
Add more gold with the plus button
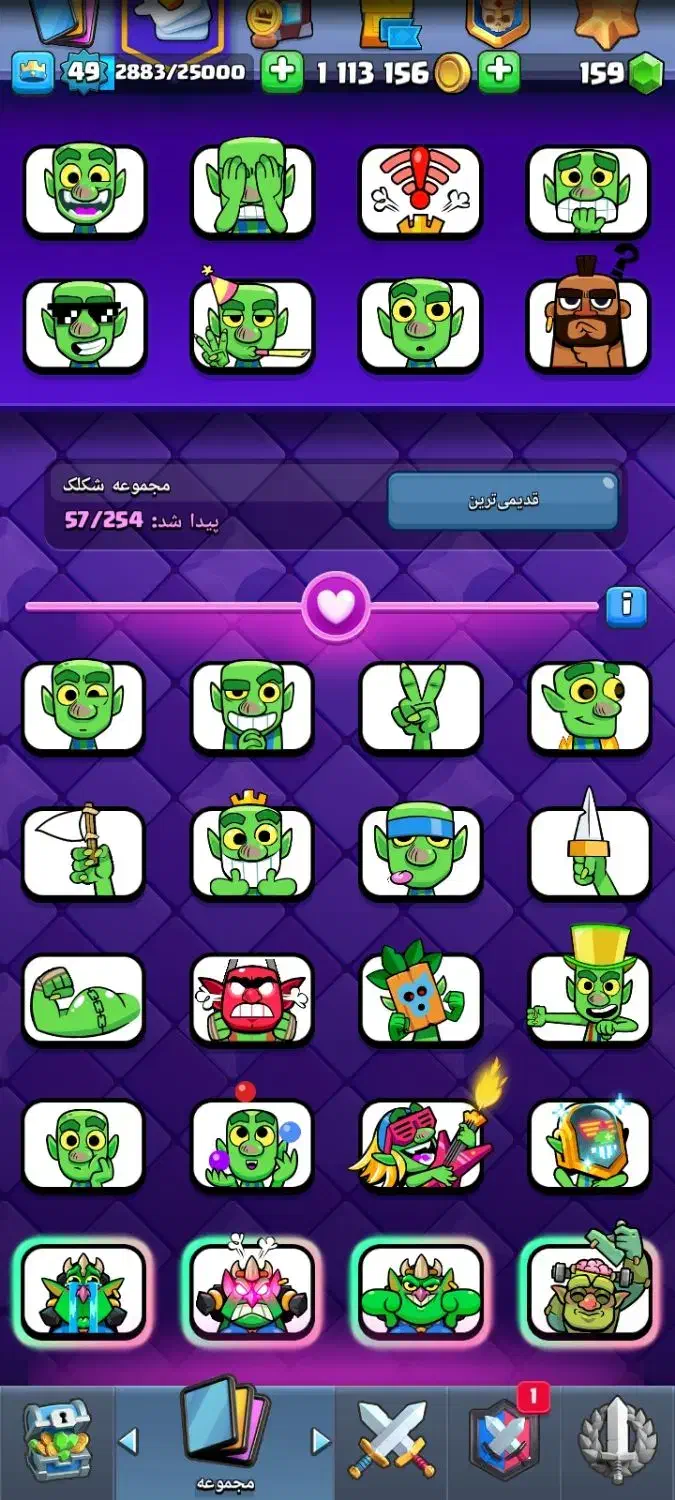pyautogui.click(x=282, y=73)
